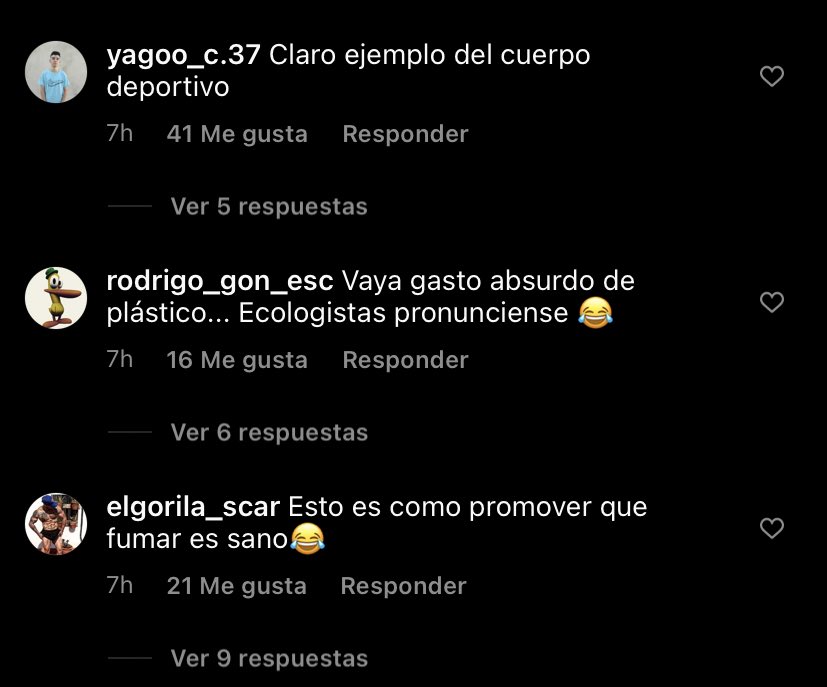Expand Ver 5 respuestas
Image resolution: width=827 pixels, height=687 pixels.
tap(268, 207)
